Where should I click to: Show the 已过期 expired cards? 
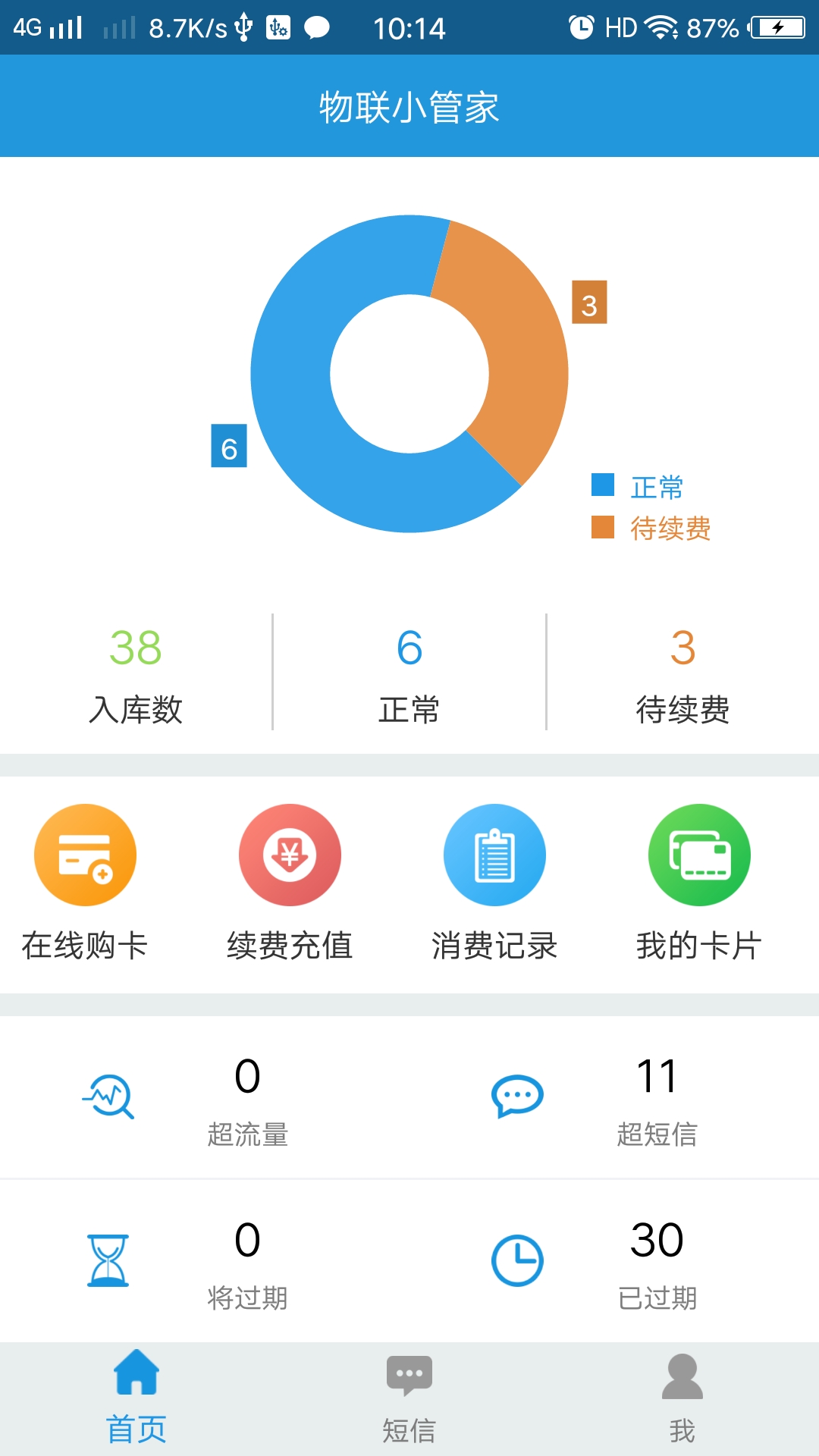click(x=614, y=1261)
